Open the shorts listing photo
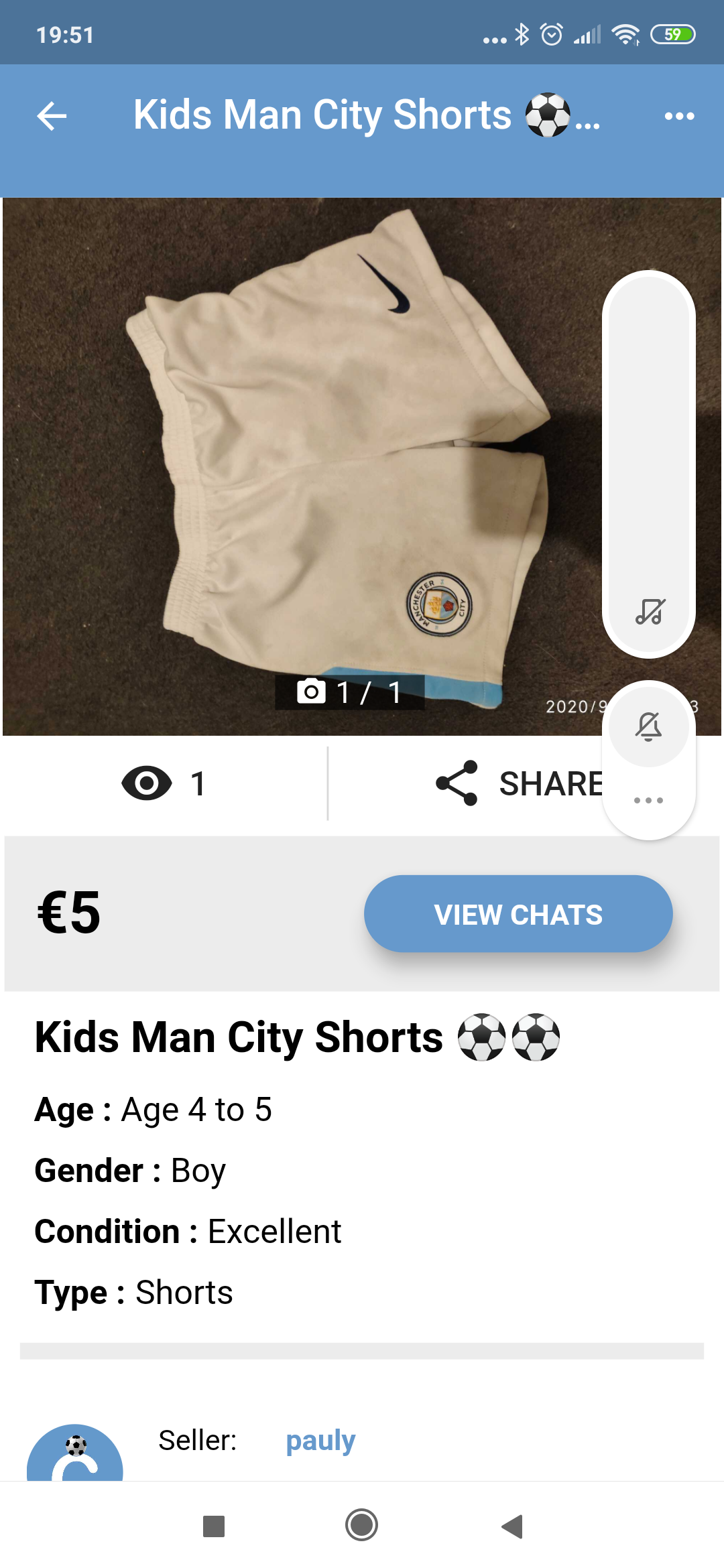This screenshot has width=724, height=1568. [x=302, y=462]
